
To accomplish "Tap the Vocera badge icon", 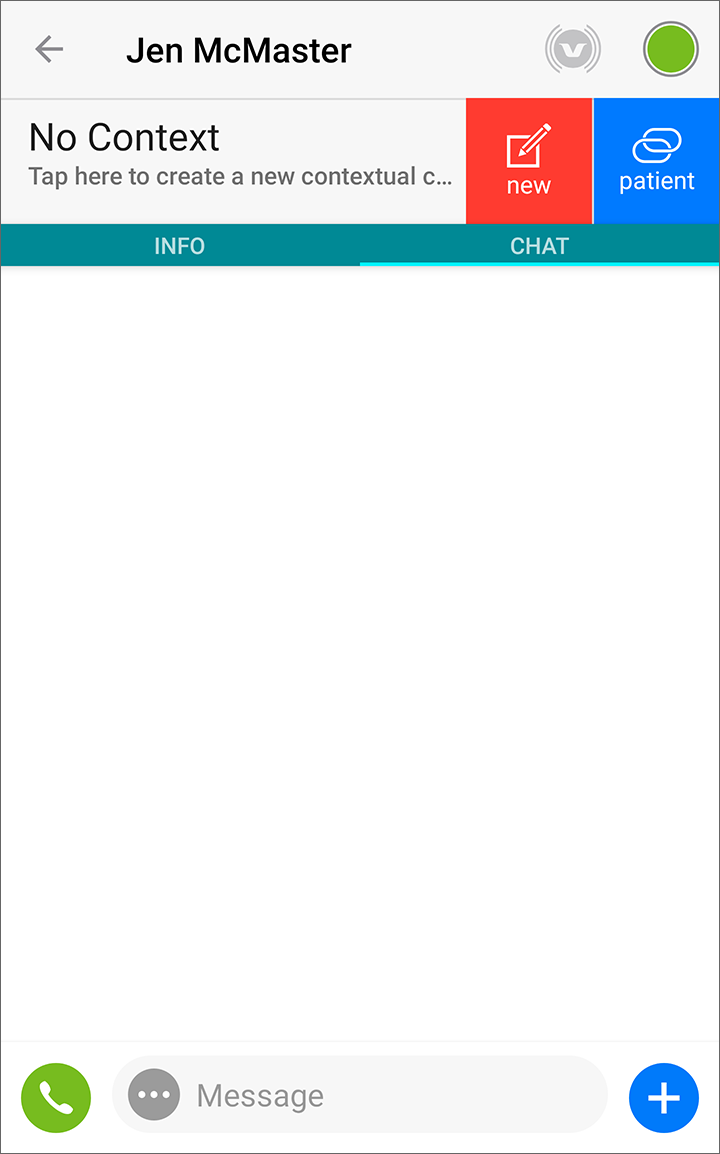I will 572,48.
